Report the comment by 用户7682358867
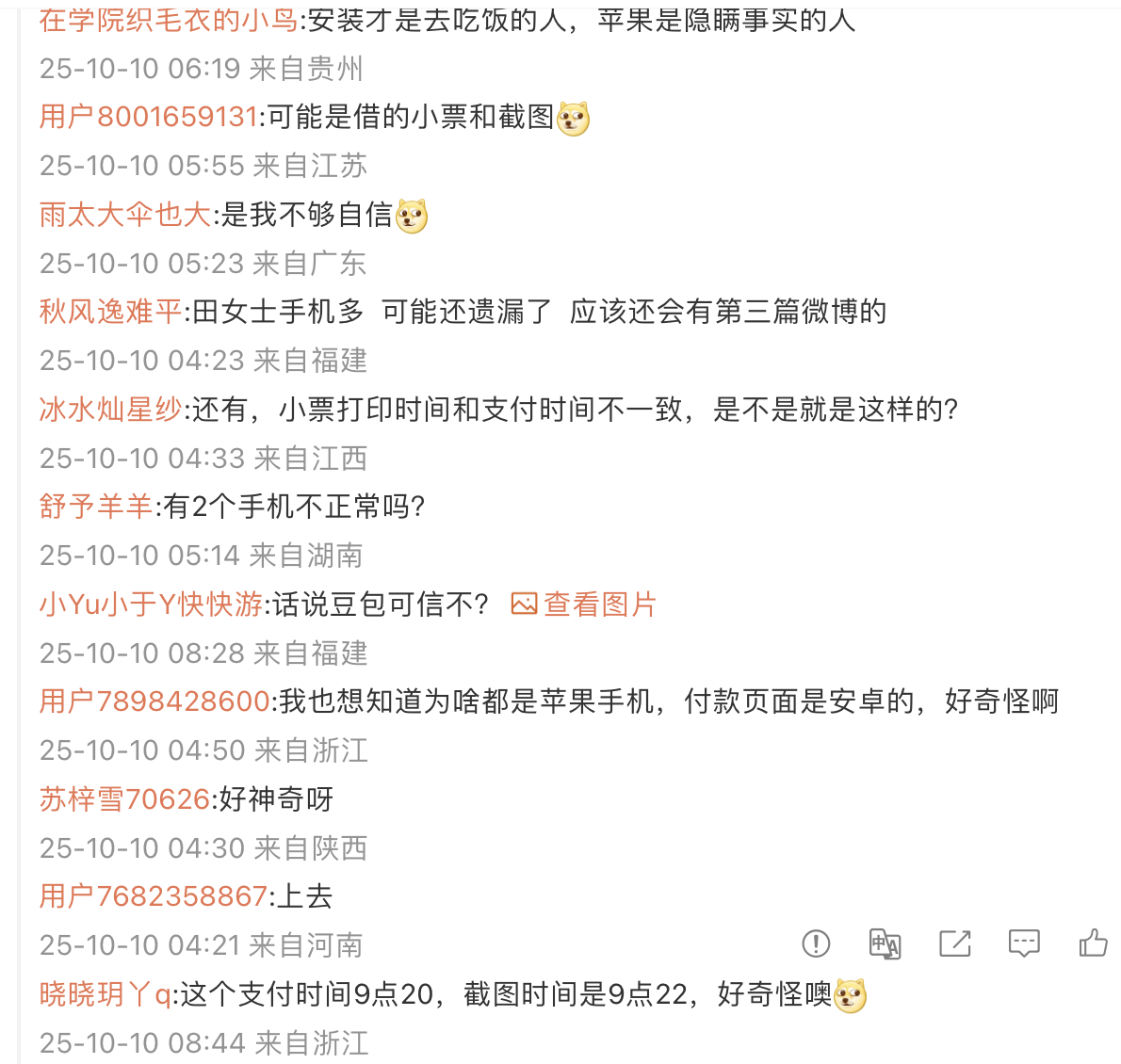Screen dimensions: 1121x1064 pyautogui.click(x=816, y=943)
